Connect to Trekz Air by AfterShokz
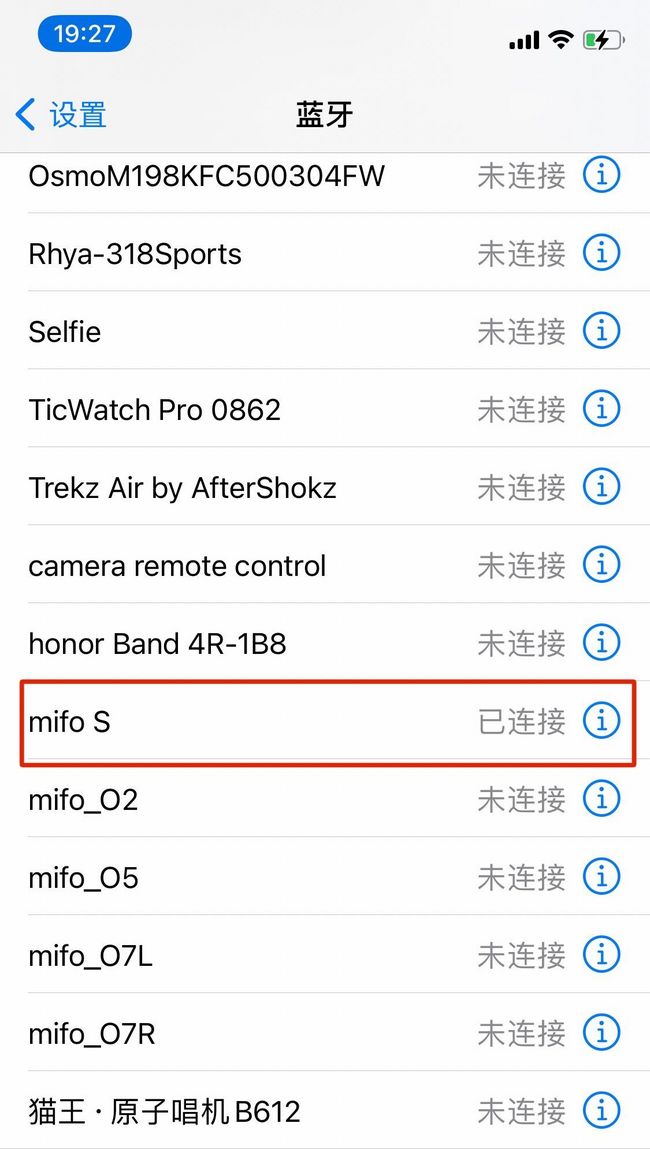The height and width of the screenshot is (1149, 650). 325,487
